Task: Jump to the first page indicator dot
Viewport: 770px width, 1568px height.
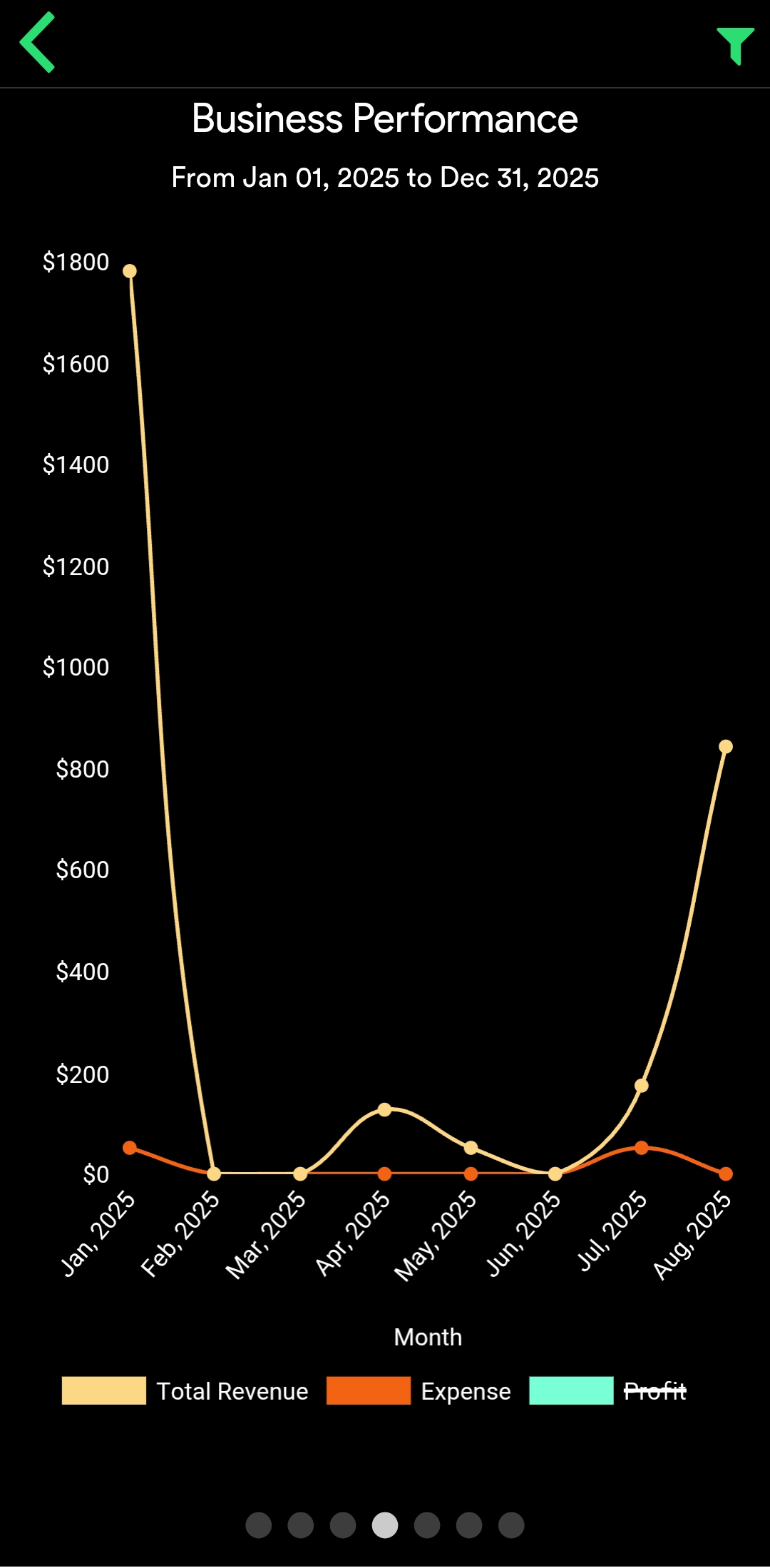Action: tap(259, 1525)
